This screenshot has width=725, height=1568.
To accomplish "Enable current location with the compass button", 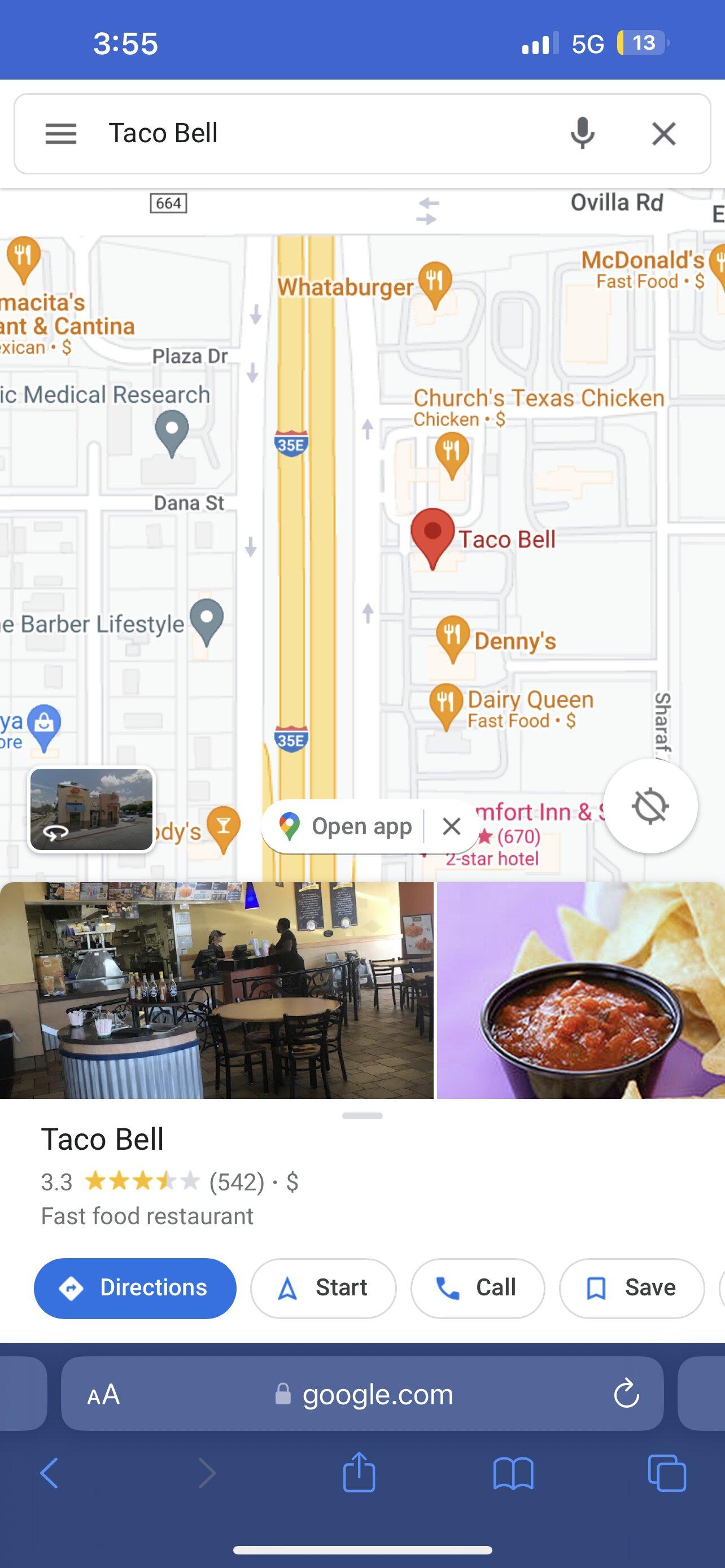I will (x=650, y=806).
